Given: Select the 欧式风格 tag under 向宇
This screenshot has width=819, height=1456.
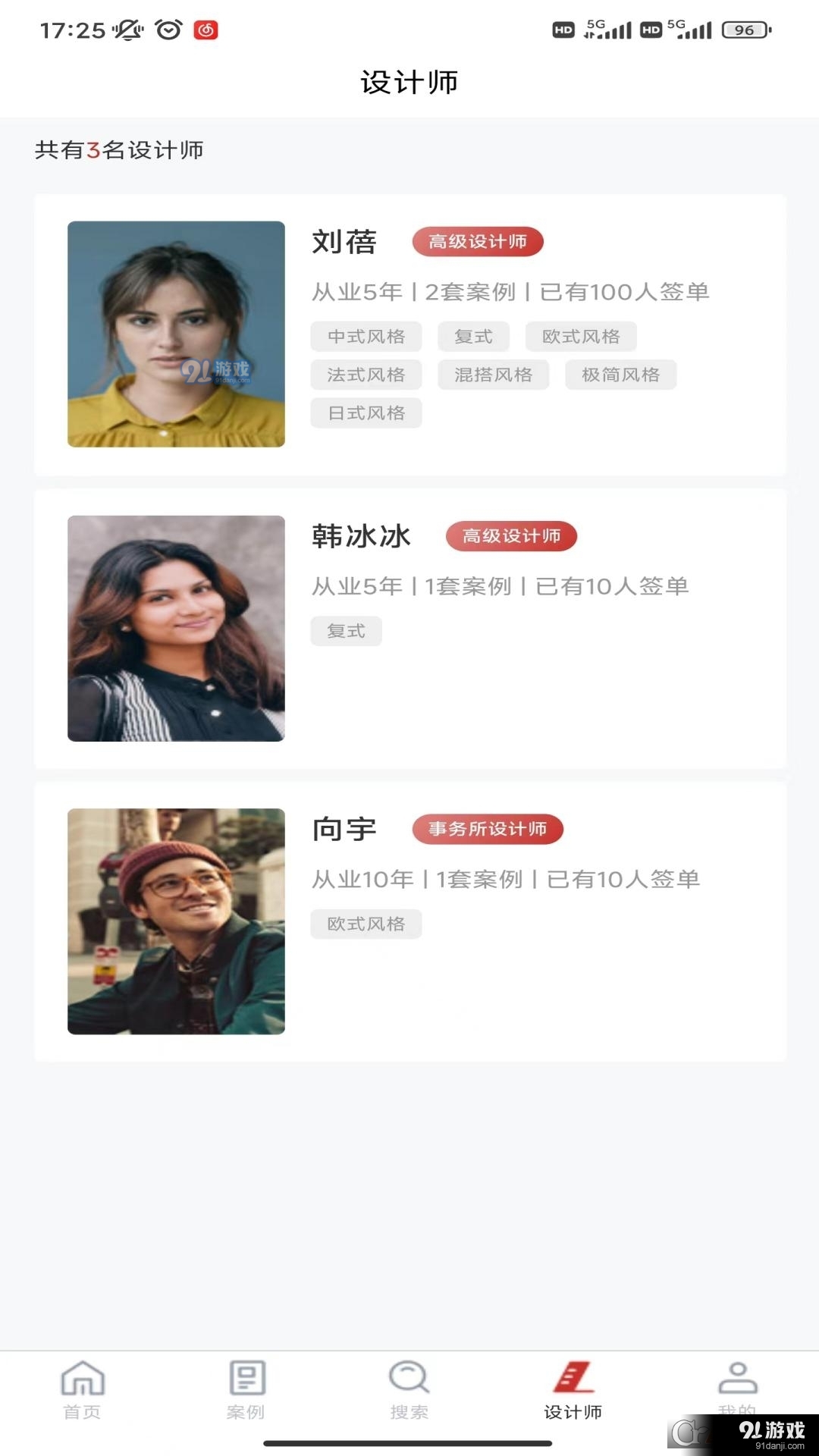Looking at the screenshot, I should [x=366, y=924].
